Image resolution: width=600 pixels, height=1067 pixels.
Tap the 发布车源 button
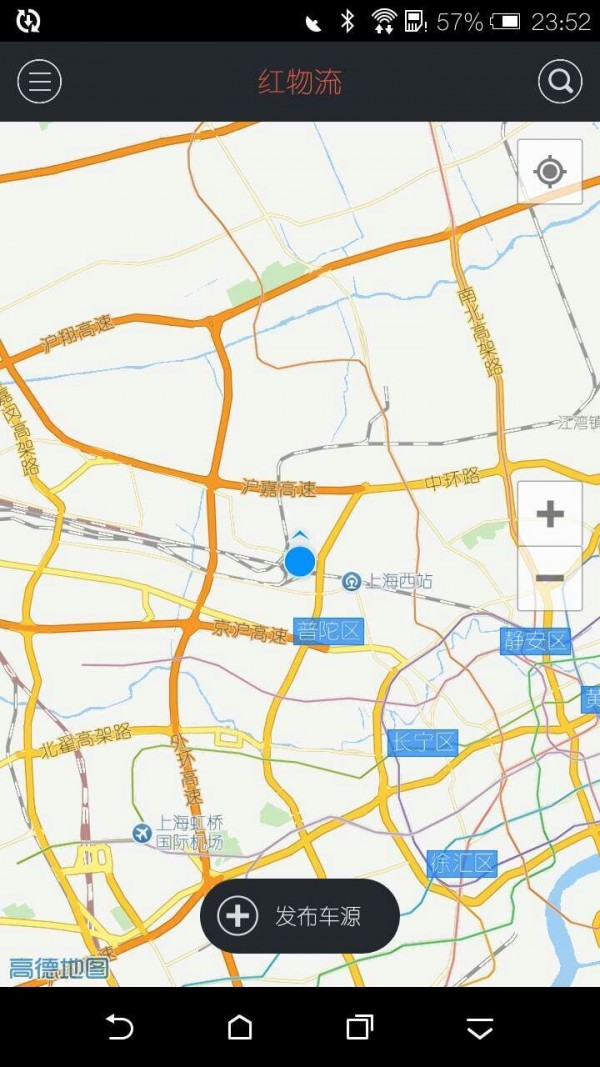click(300, 916)
